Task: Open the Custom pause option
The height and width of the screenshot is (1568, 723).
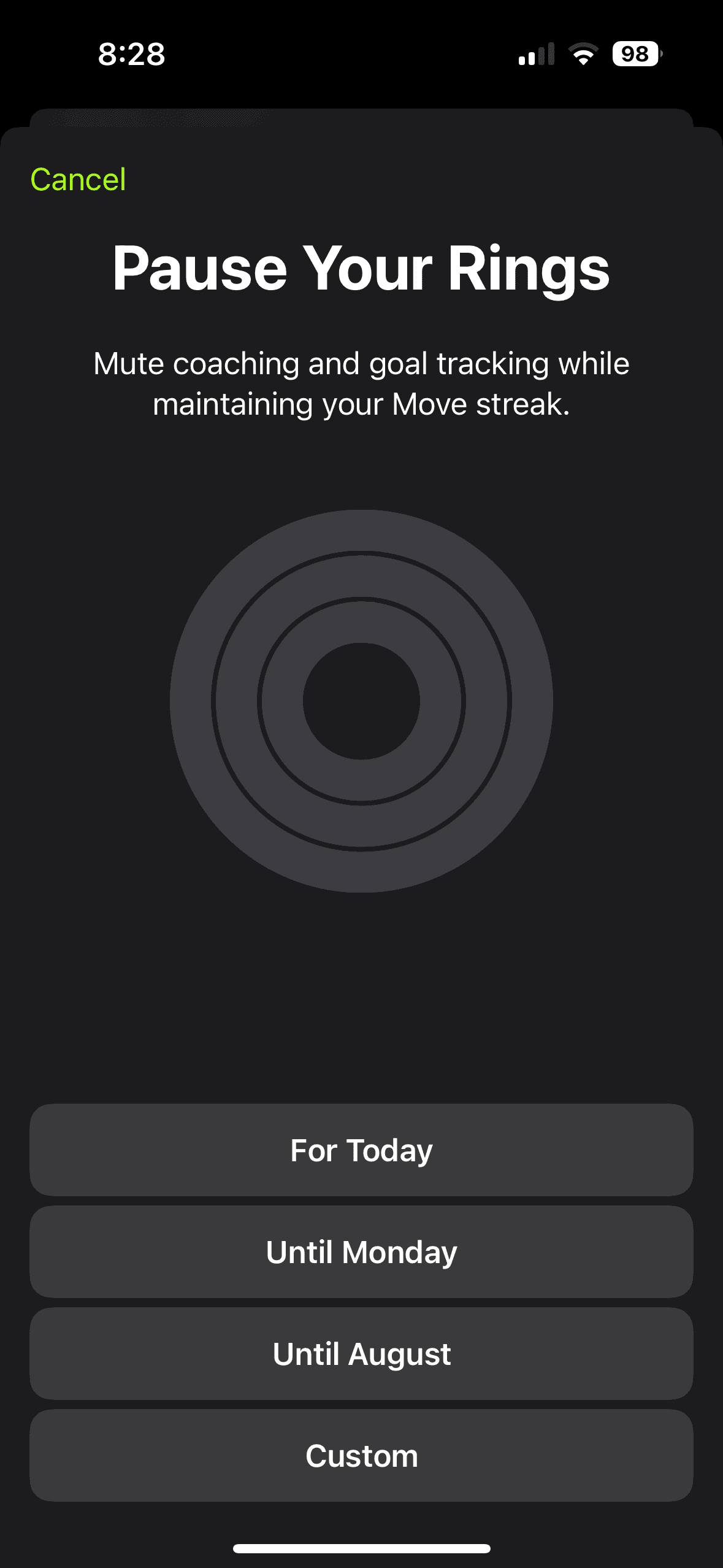Action: pyautogui.click(x=361, y=1456)
